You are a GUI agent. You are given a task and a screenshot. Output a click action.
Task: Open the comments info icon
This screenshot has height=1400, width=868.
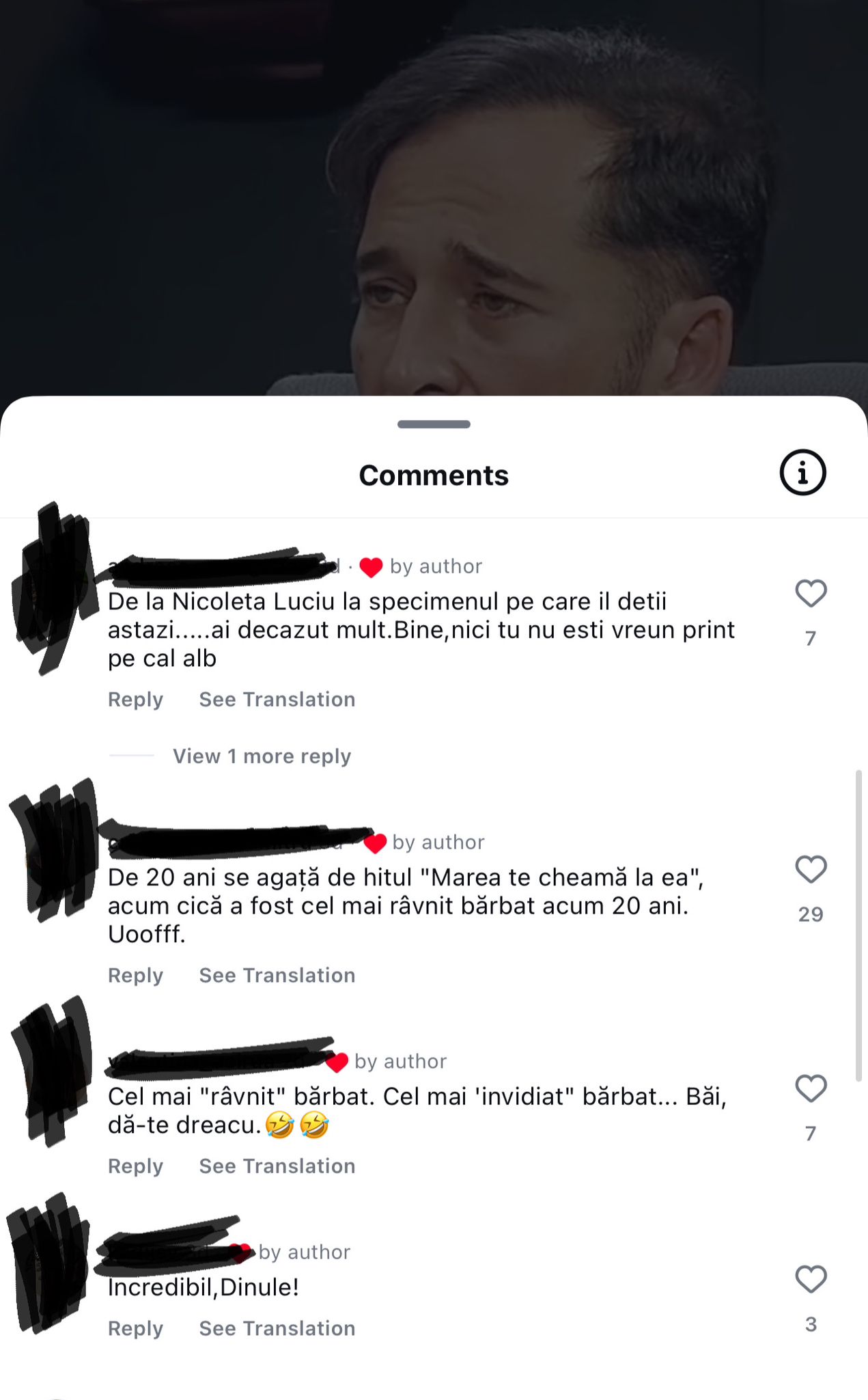802,472
